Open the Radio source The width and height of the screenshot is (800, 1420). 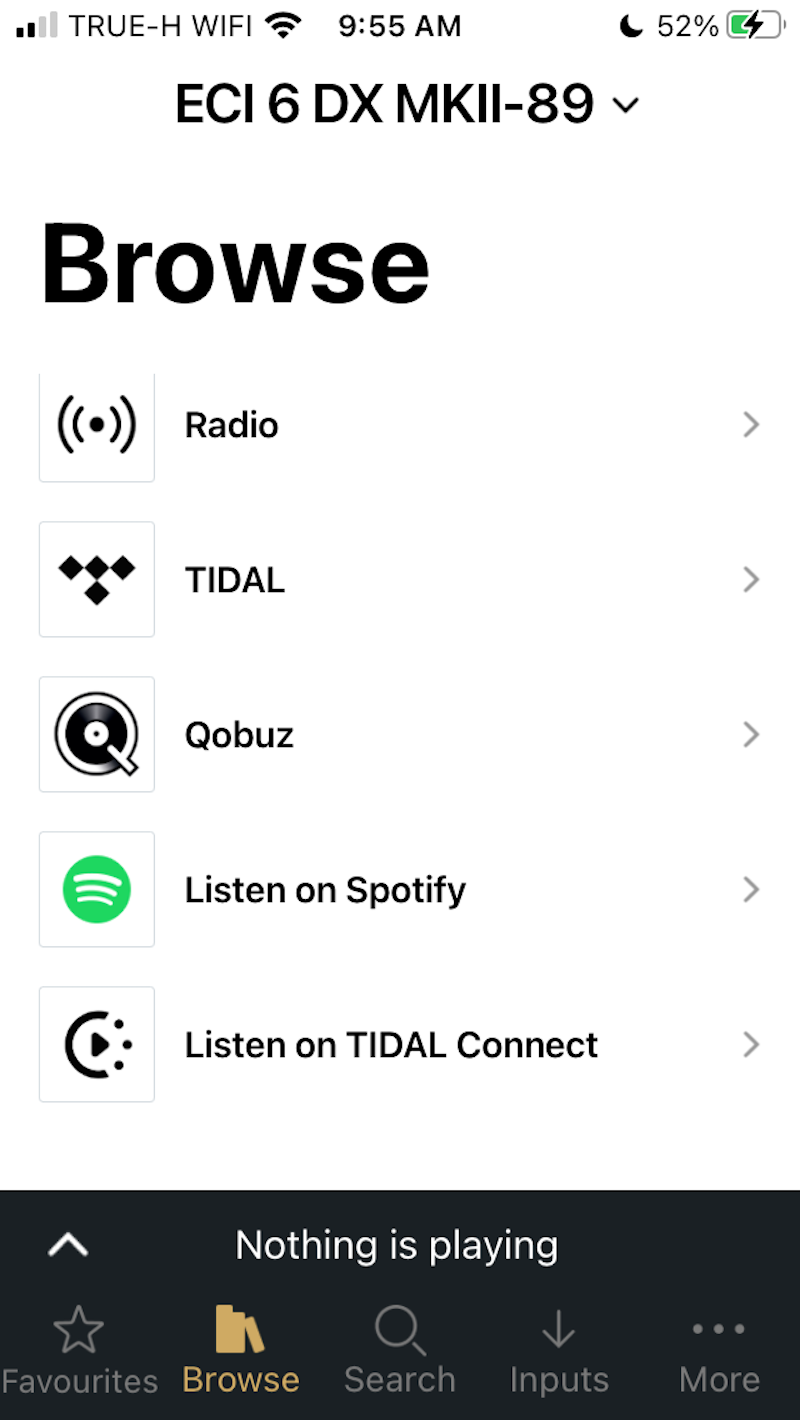coord(400,425)
